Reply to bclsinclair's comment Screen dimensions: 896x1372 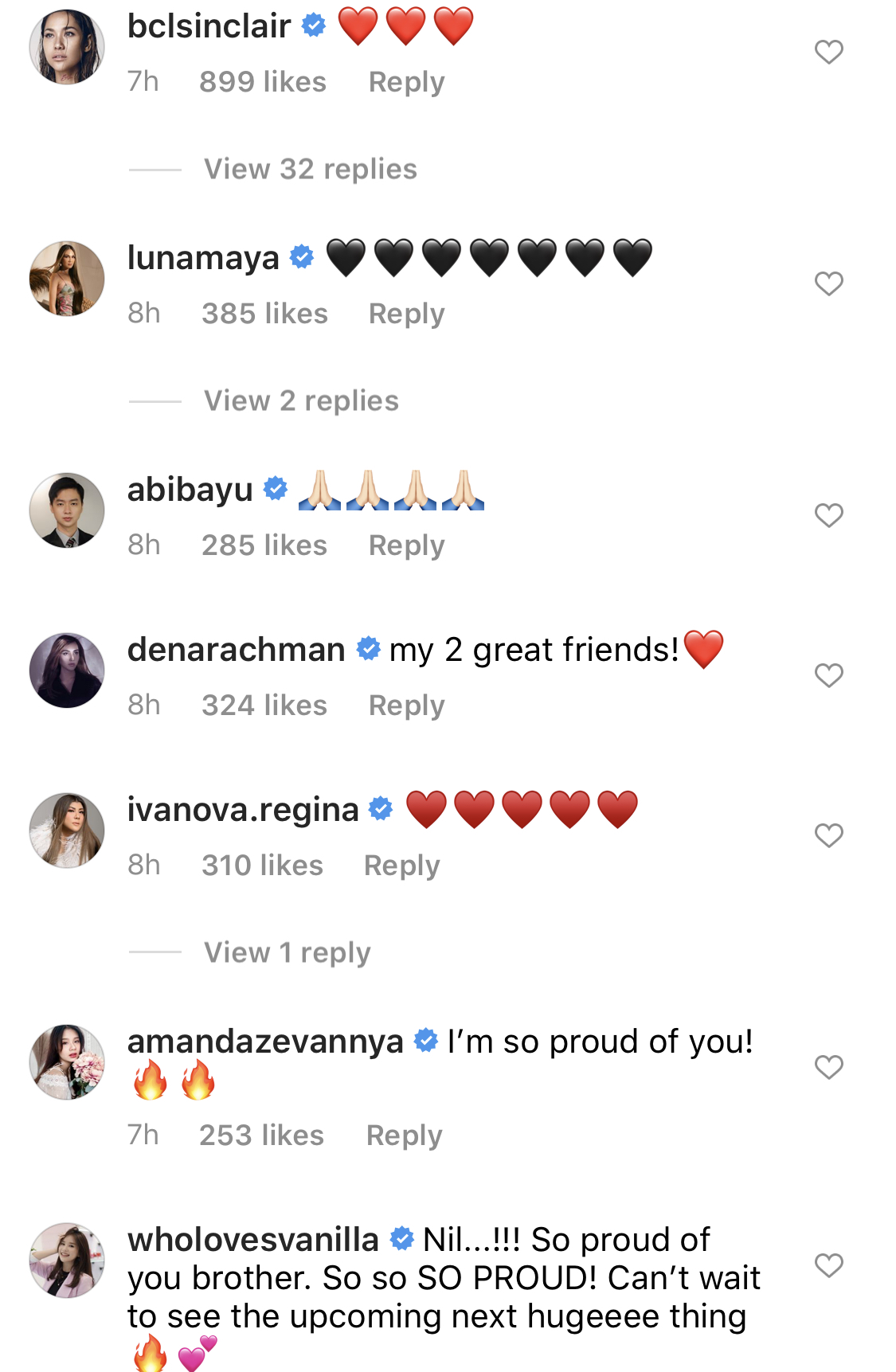406,82
